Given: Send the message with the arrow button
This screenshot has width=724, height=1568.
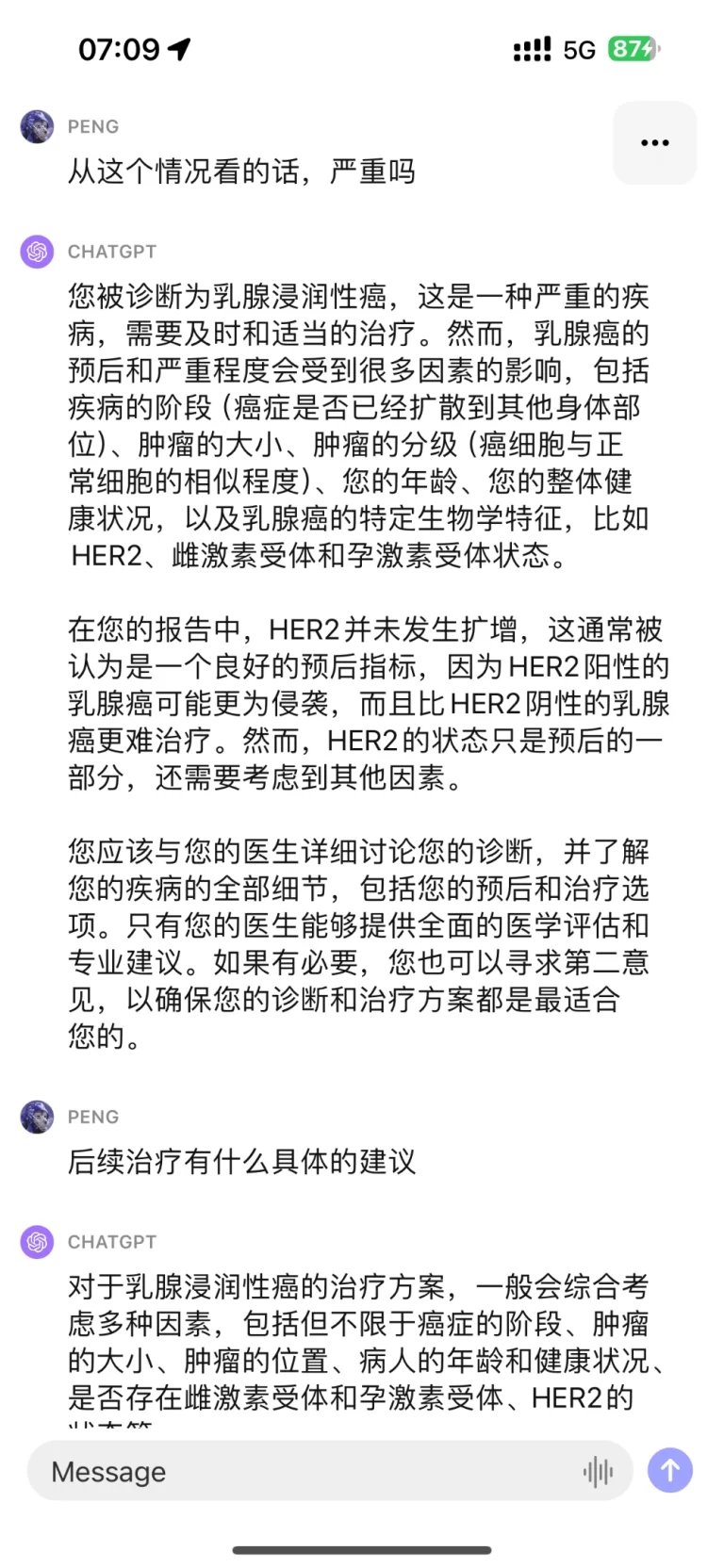Looking at the screenshot, I should tap(670, 1470).
